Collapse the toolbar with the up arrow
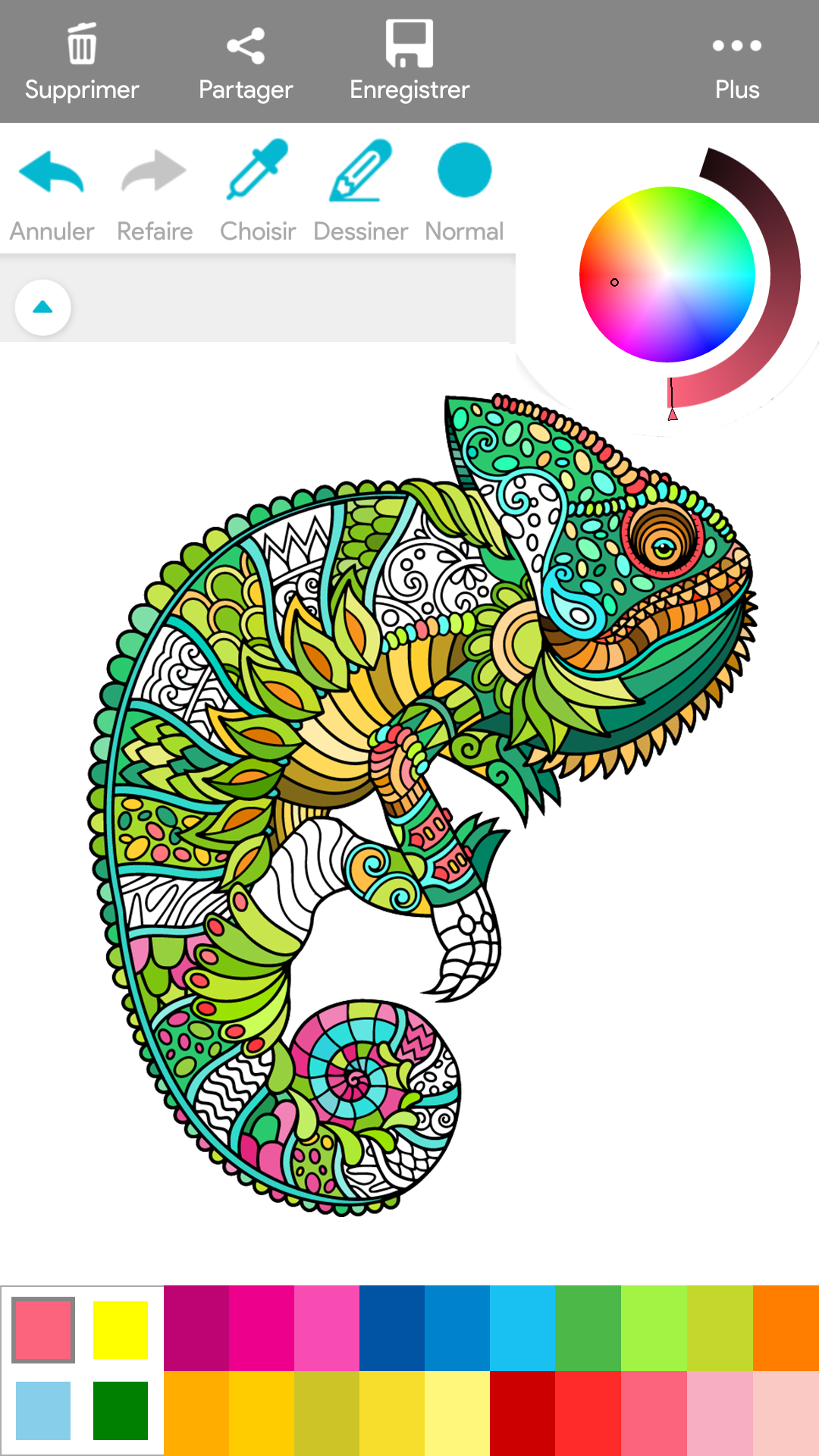This screenshot has width=819, height=1456. coord(43,307)
